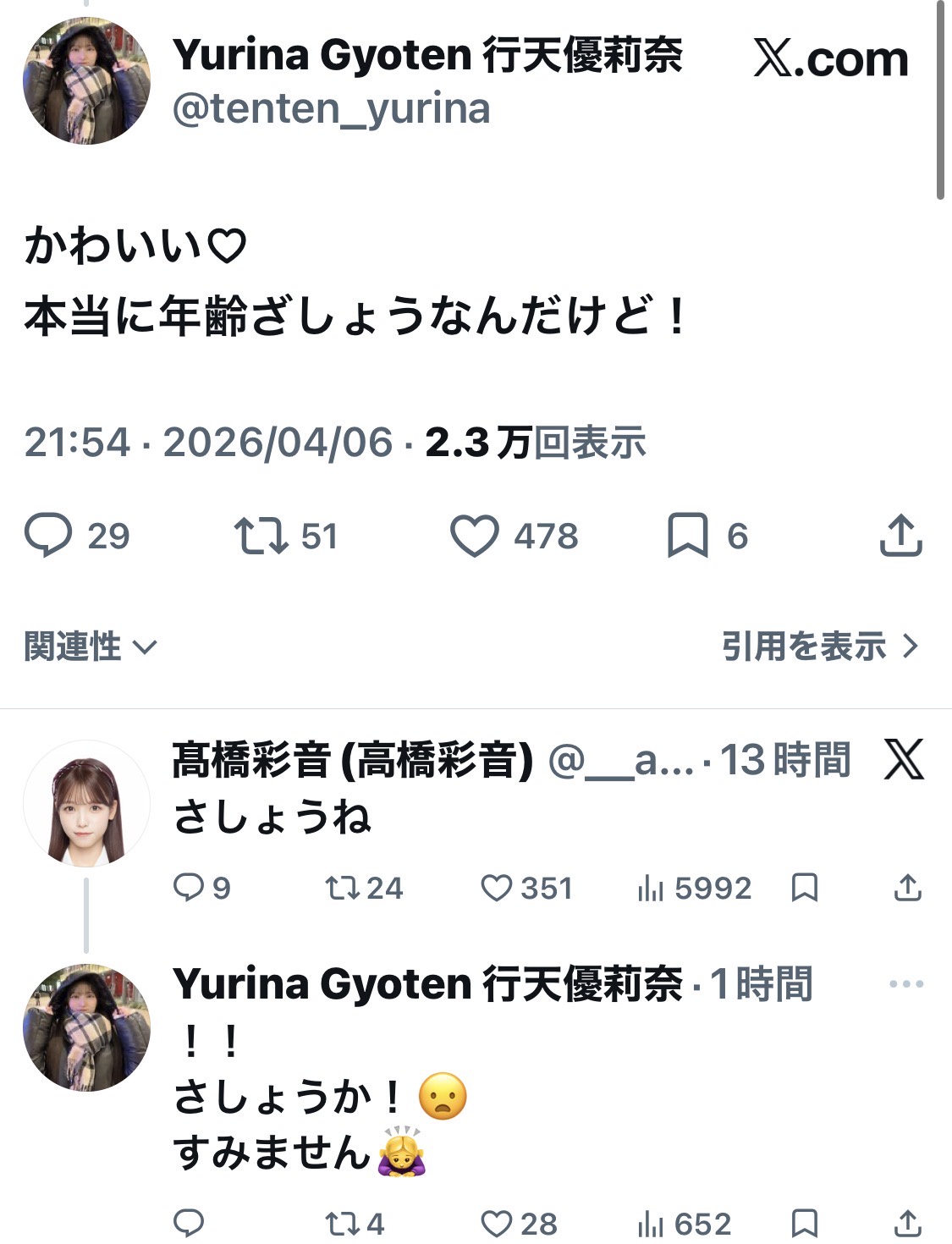View analytics of 髙橋彩音's reply, 5992 views
Screen dimensions: 952x1244
(x=650, y=888)
